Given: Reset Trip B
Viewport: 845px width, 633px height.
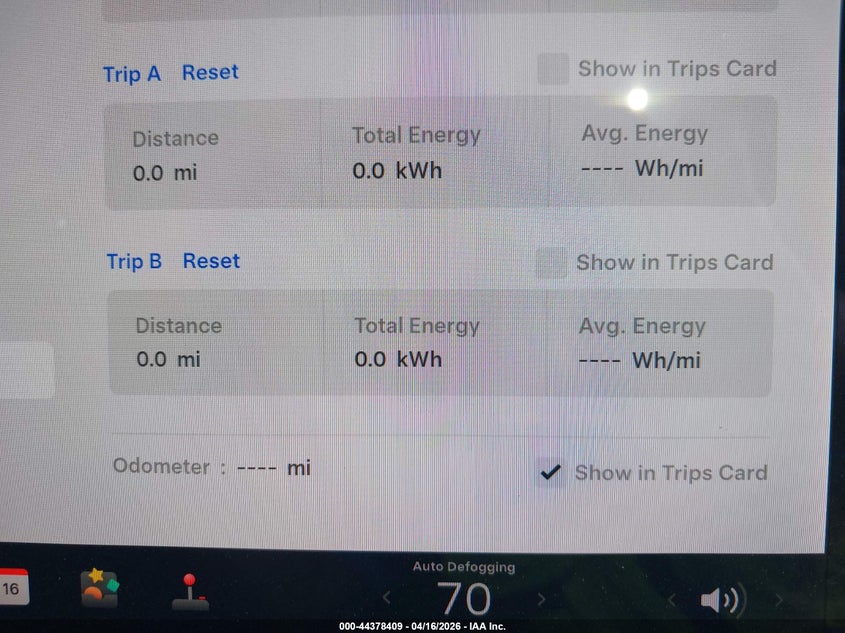Looking at the screenshot, I should 211,262.
